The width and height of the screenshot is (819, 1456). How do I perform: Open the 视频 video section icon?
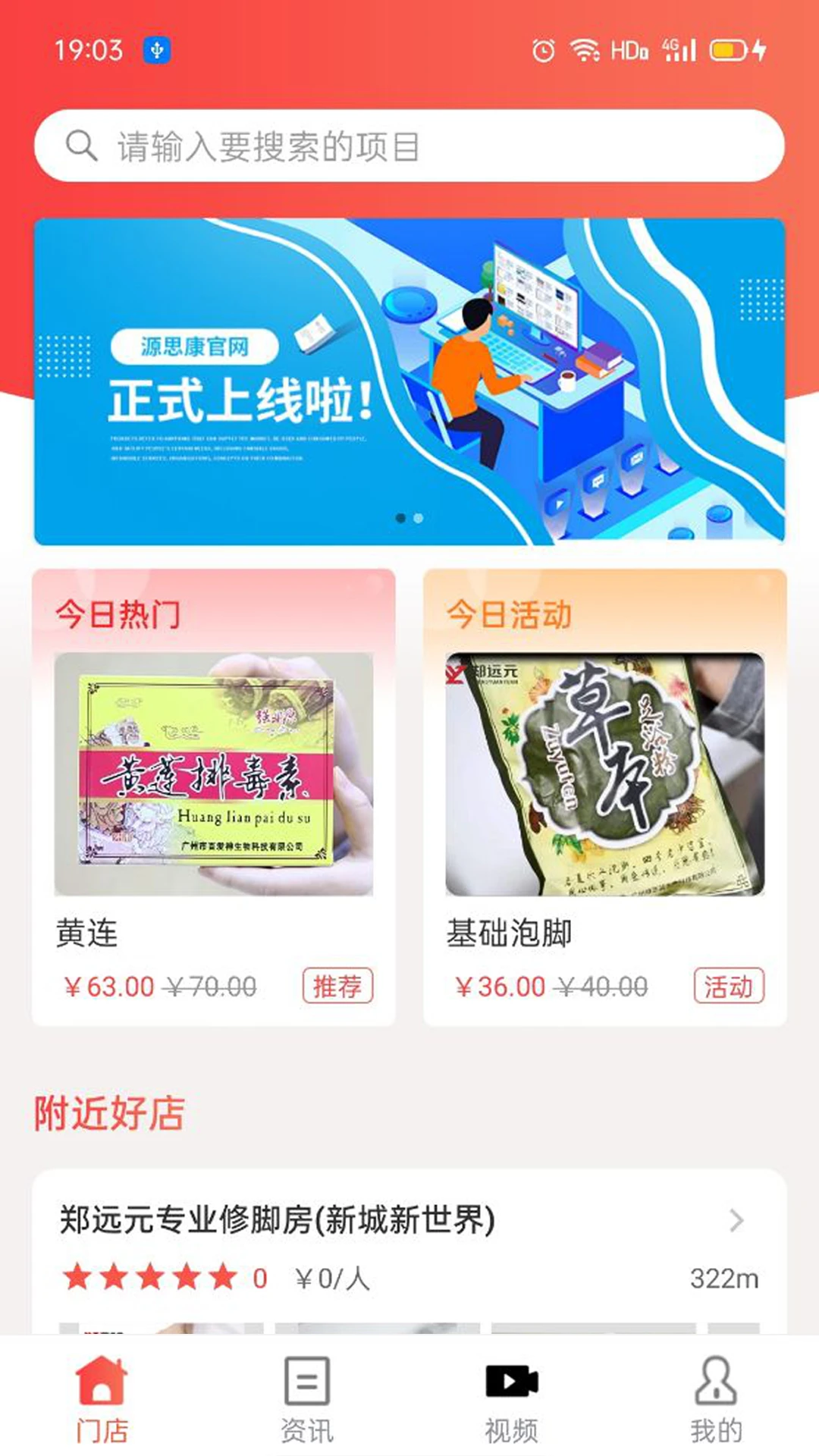(512, 1382)
